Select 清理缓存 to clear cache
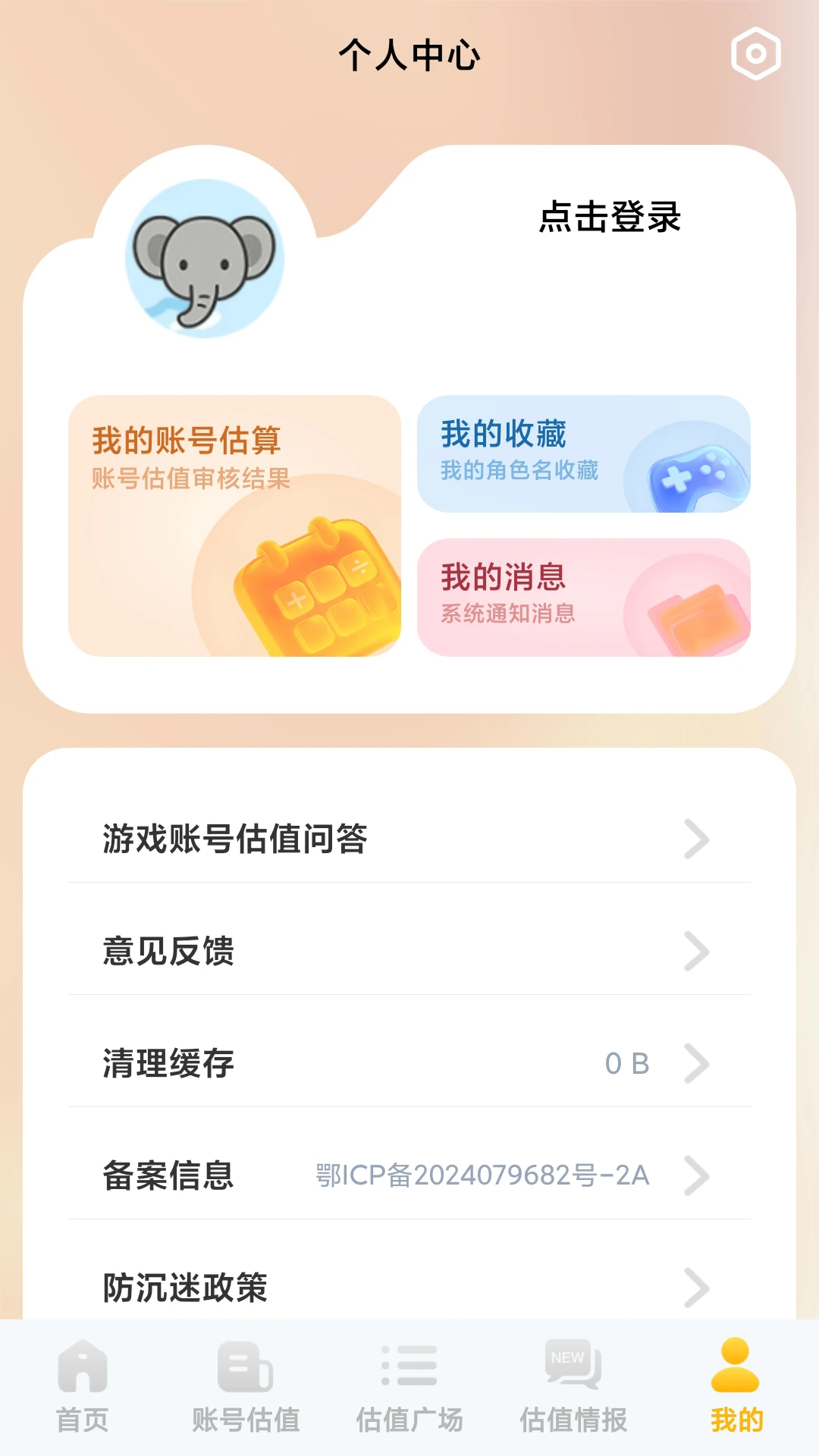Image resolution: width=819 pixels, height=1456 pixels. tap(409, 1063)
